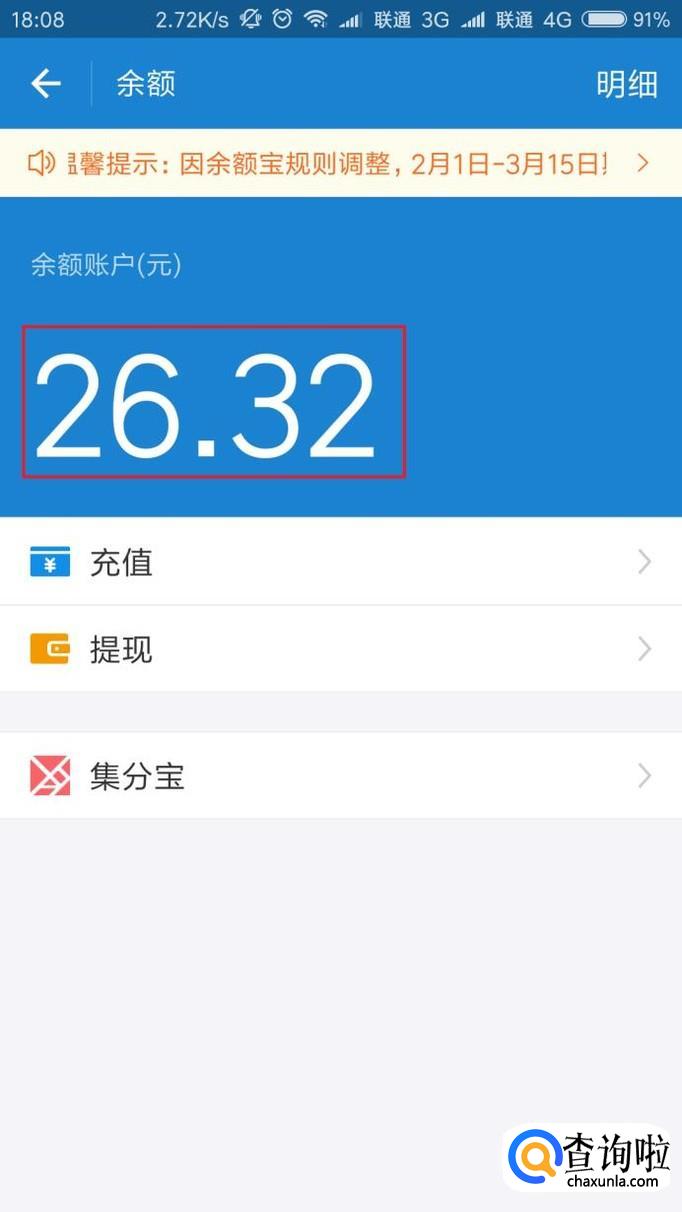
Task: Go back using the arrow icon
Action: (46, 84)
